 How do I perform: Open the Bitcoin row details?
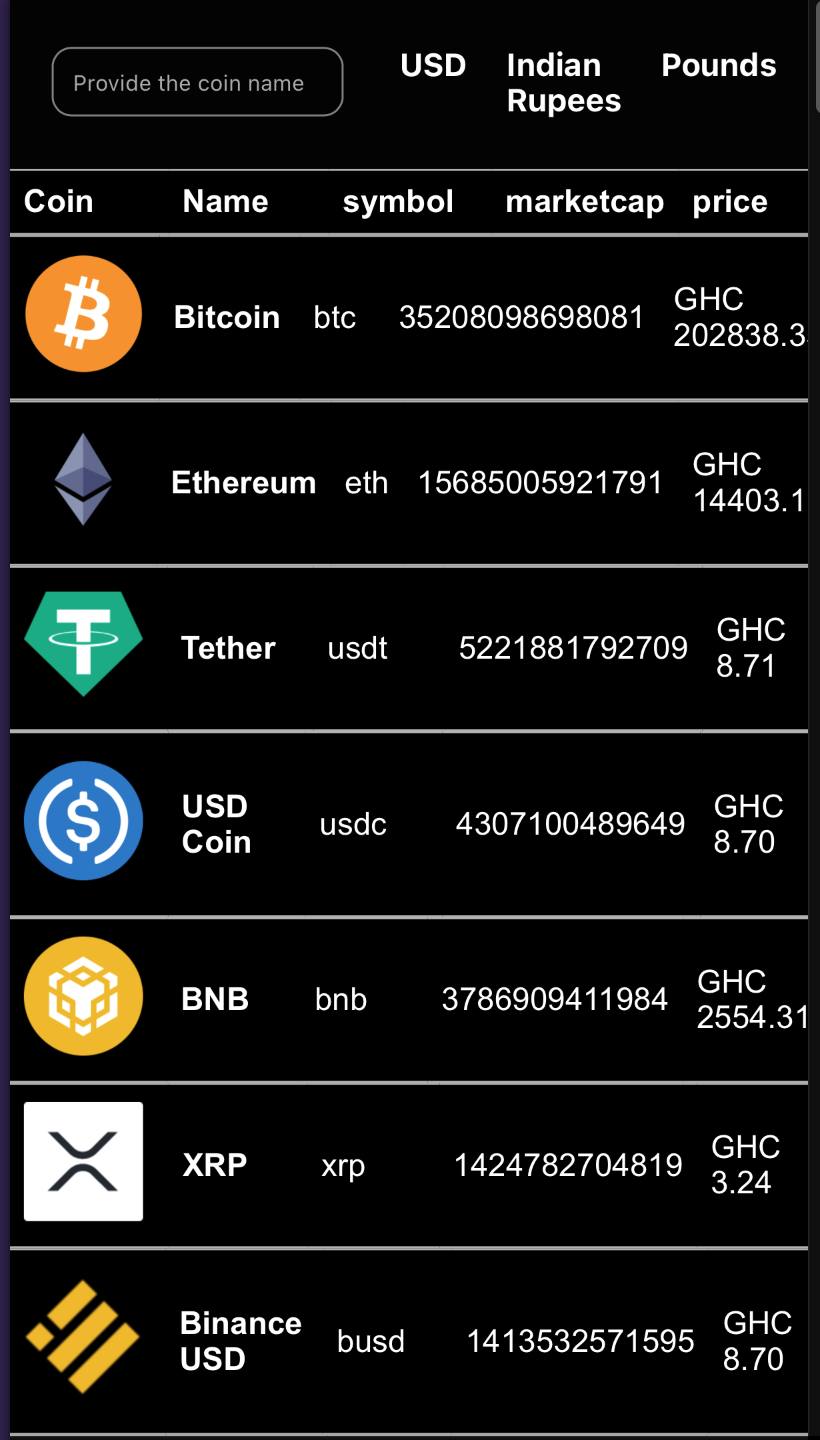tap(400, 316)
